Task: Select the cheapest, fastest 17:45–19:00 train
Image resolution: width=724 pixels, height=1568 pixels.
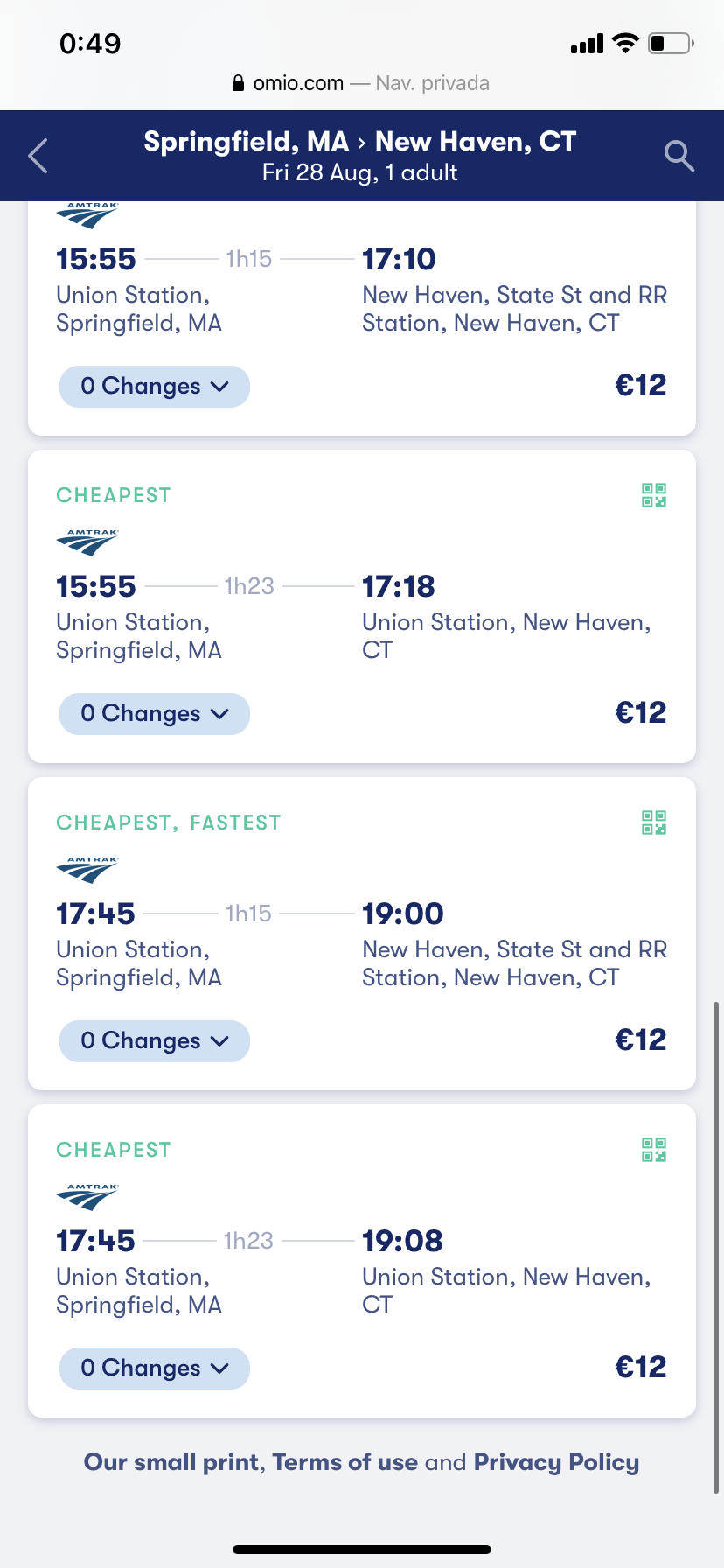Action: point(362,934)
